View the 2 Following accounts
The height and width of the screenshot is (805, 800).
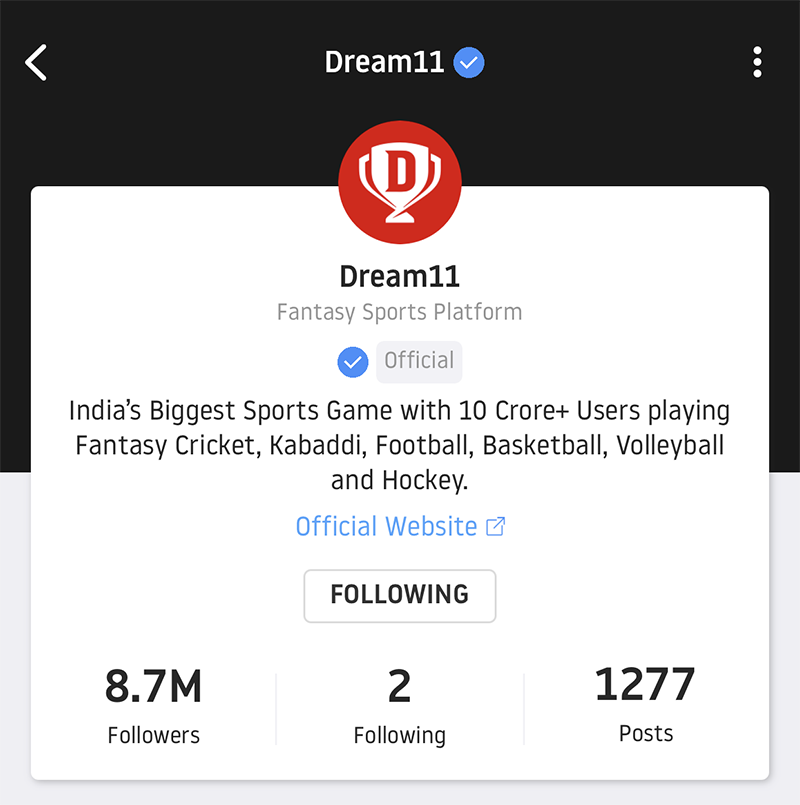tap(400, 706)
